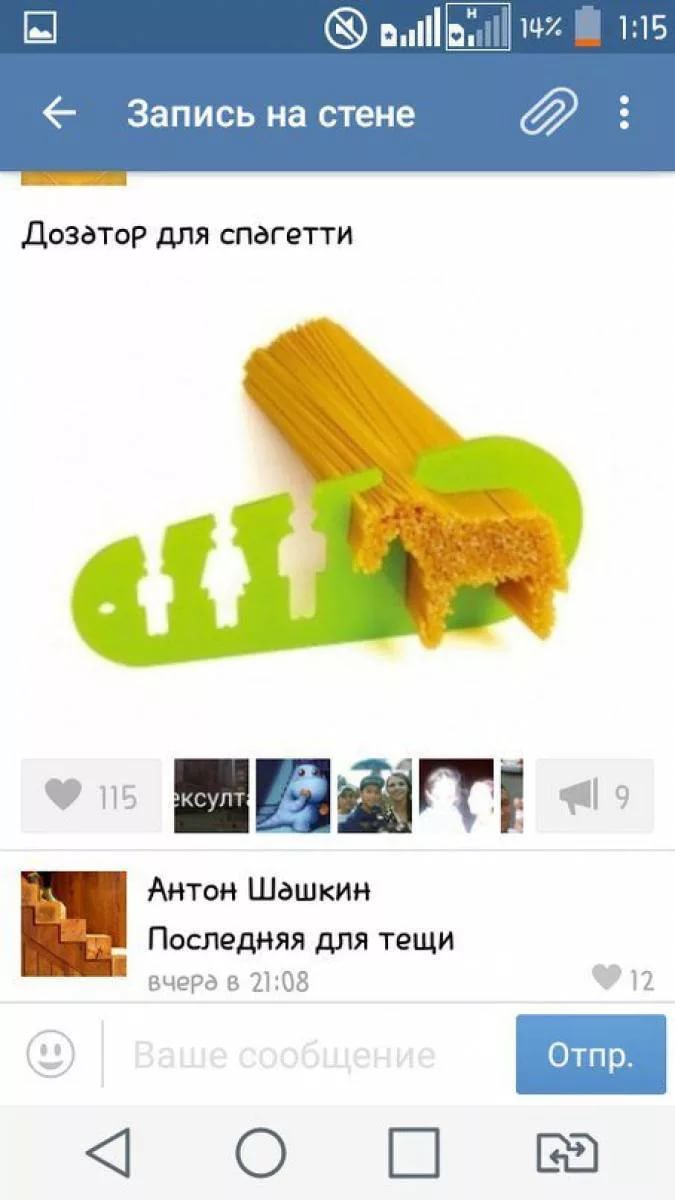Show recent apps

(414, 1154)
